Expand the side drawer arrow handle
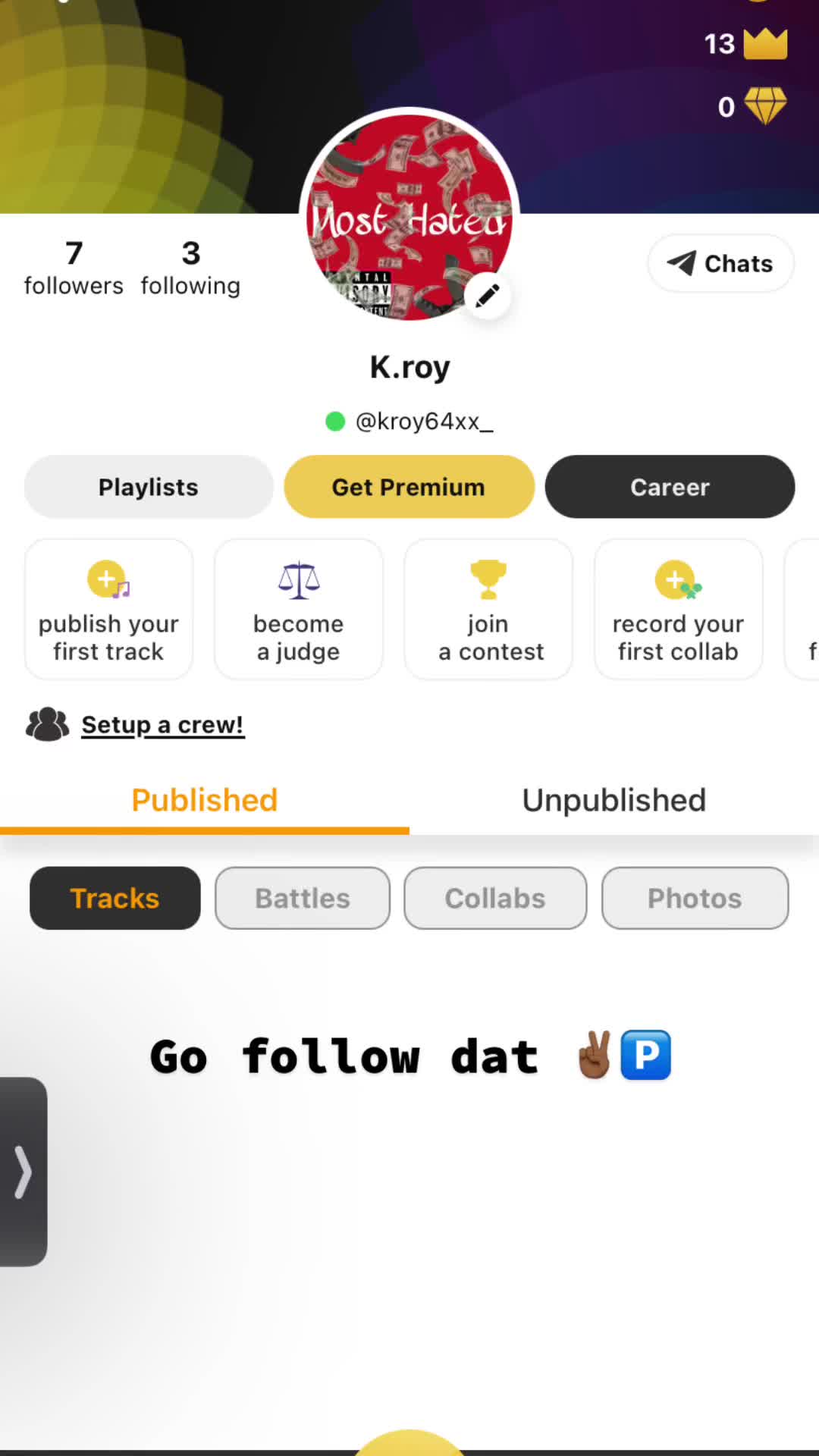Screen dimensions: 819x1456 click(23, 1172)
